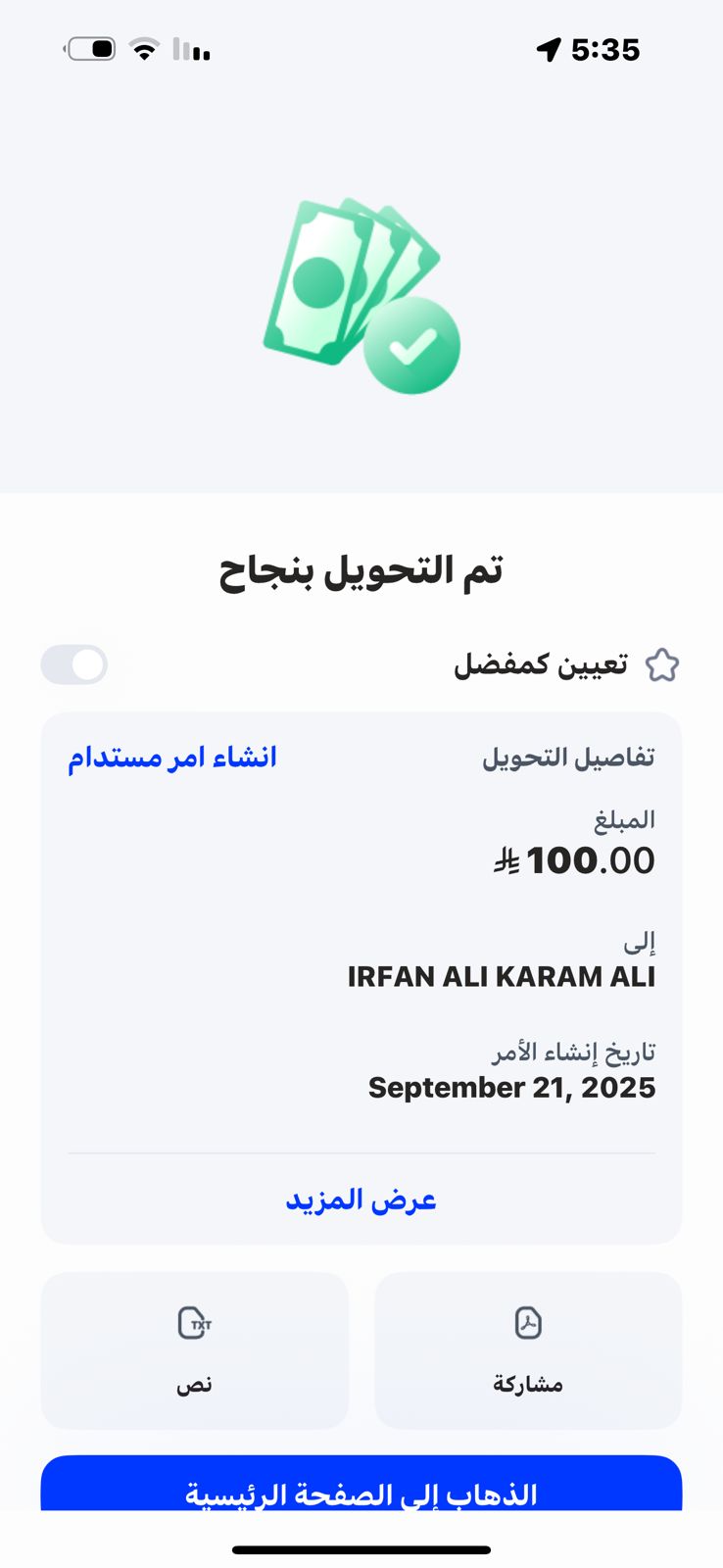
Task: Export receipt as text with نص
Action: (x=195, y=1350)
